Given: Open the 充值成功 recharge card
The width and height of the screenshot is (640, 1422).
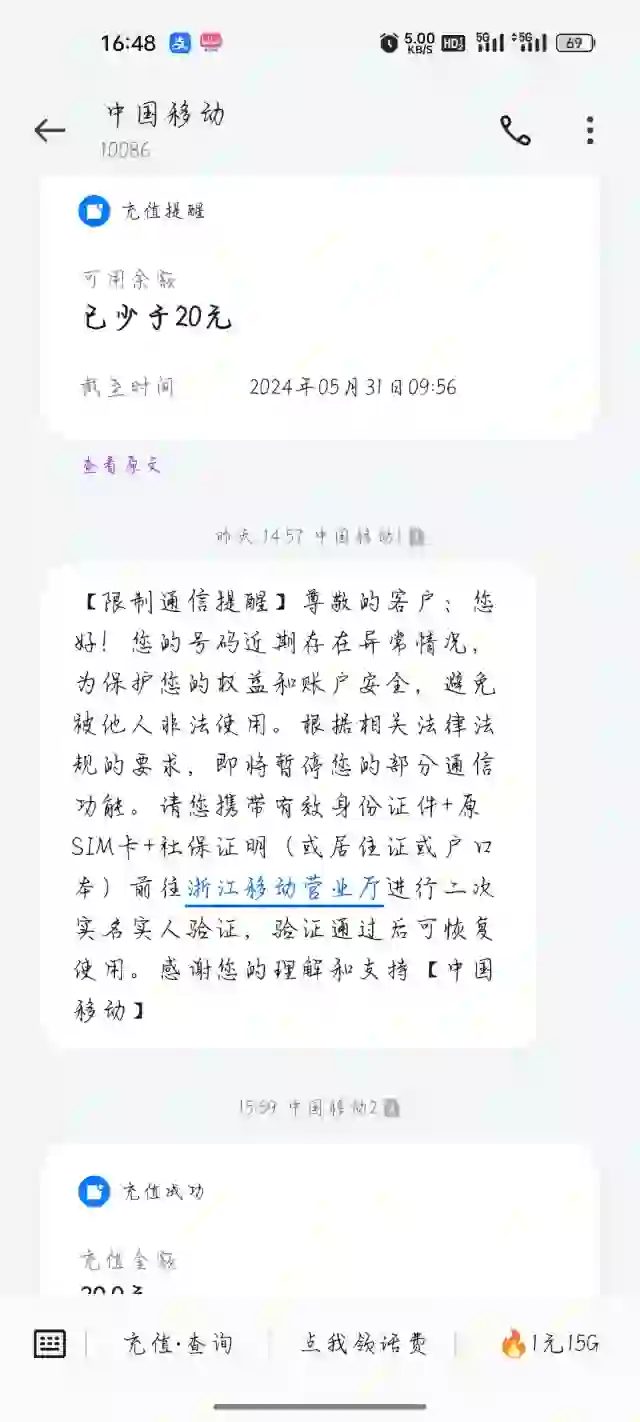Looking at the screenshot, I should click(x=320, y=1222).
